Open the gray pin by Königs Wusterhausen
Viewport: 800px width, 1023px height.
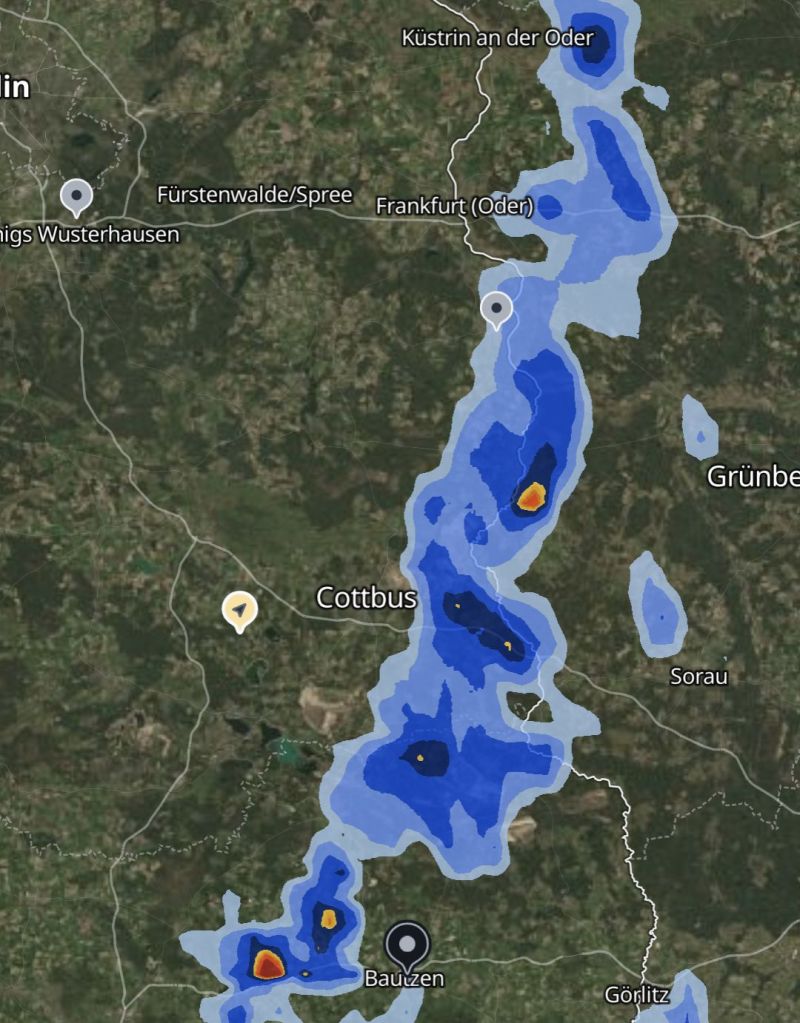[x=77, y=194]
